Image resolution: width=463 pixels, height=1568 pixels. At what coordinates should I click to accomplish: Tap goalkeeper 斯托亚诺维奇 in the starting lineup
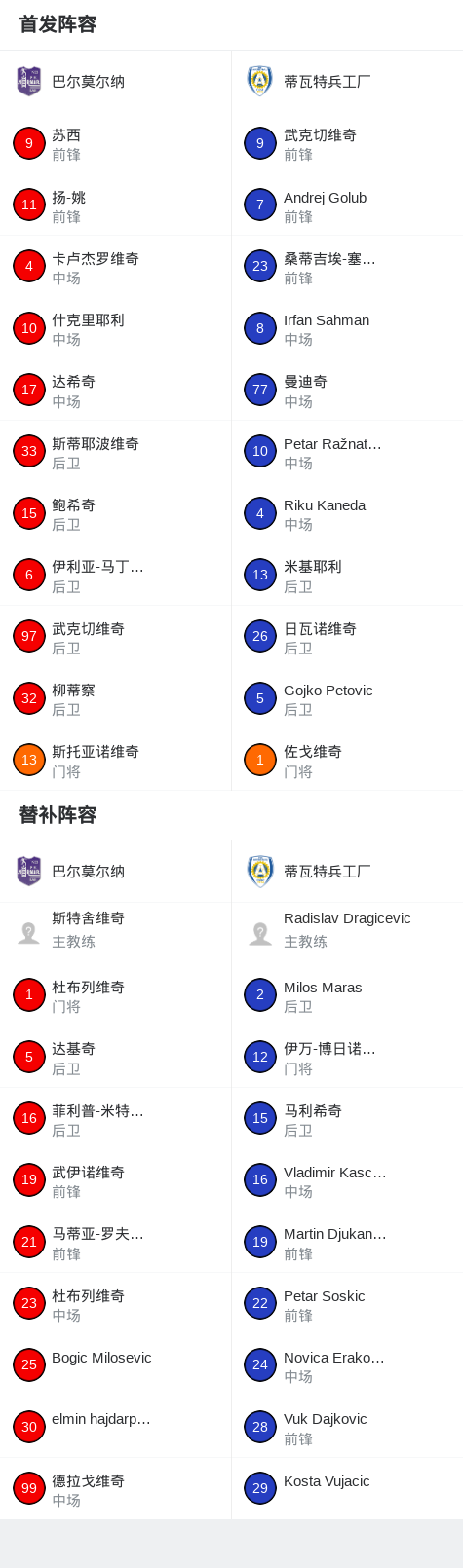pyautogui.click(x=115, y=761)
